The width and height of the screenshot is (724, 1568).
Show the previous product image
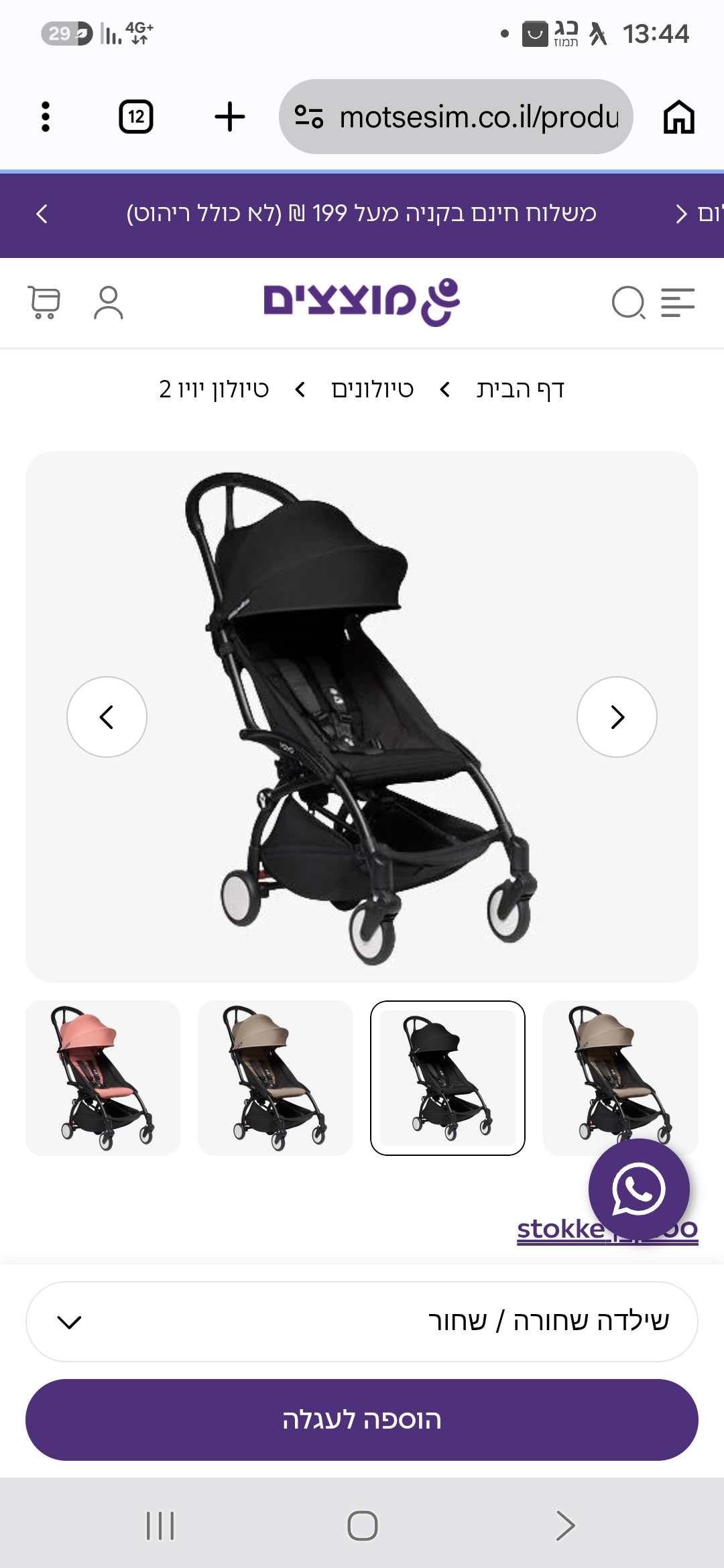pyautogui.click(x=107, y=717)
